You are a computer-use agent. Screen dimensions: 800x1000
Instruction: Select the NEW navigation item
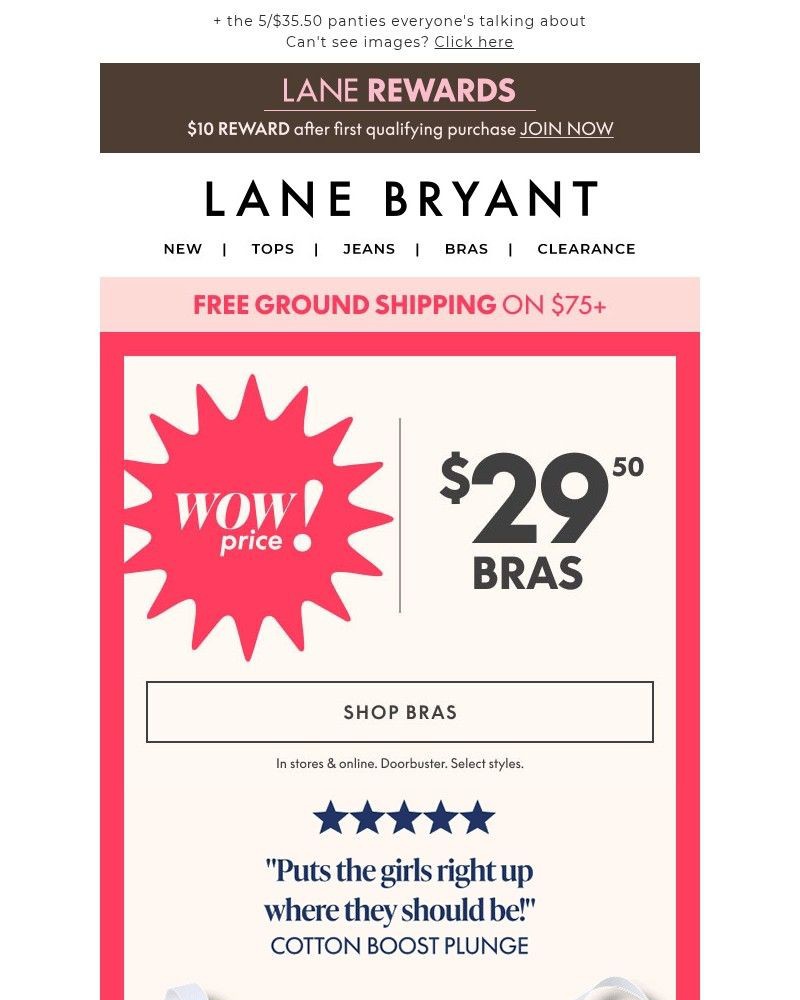(182, 249)
